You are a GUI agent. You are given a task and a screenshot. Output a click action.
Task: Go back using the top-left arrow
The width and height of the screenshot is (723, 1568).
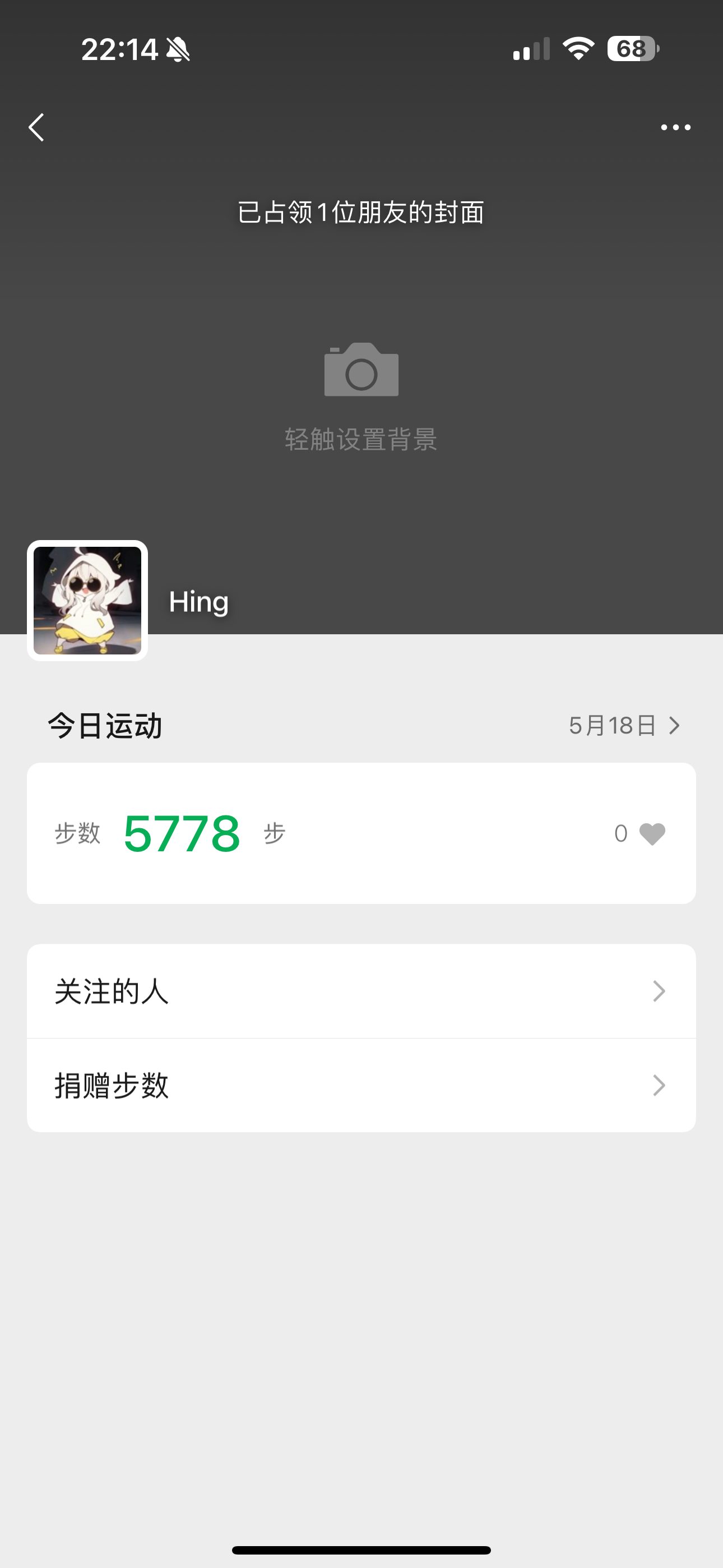[x=36, y=127]
